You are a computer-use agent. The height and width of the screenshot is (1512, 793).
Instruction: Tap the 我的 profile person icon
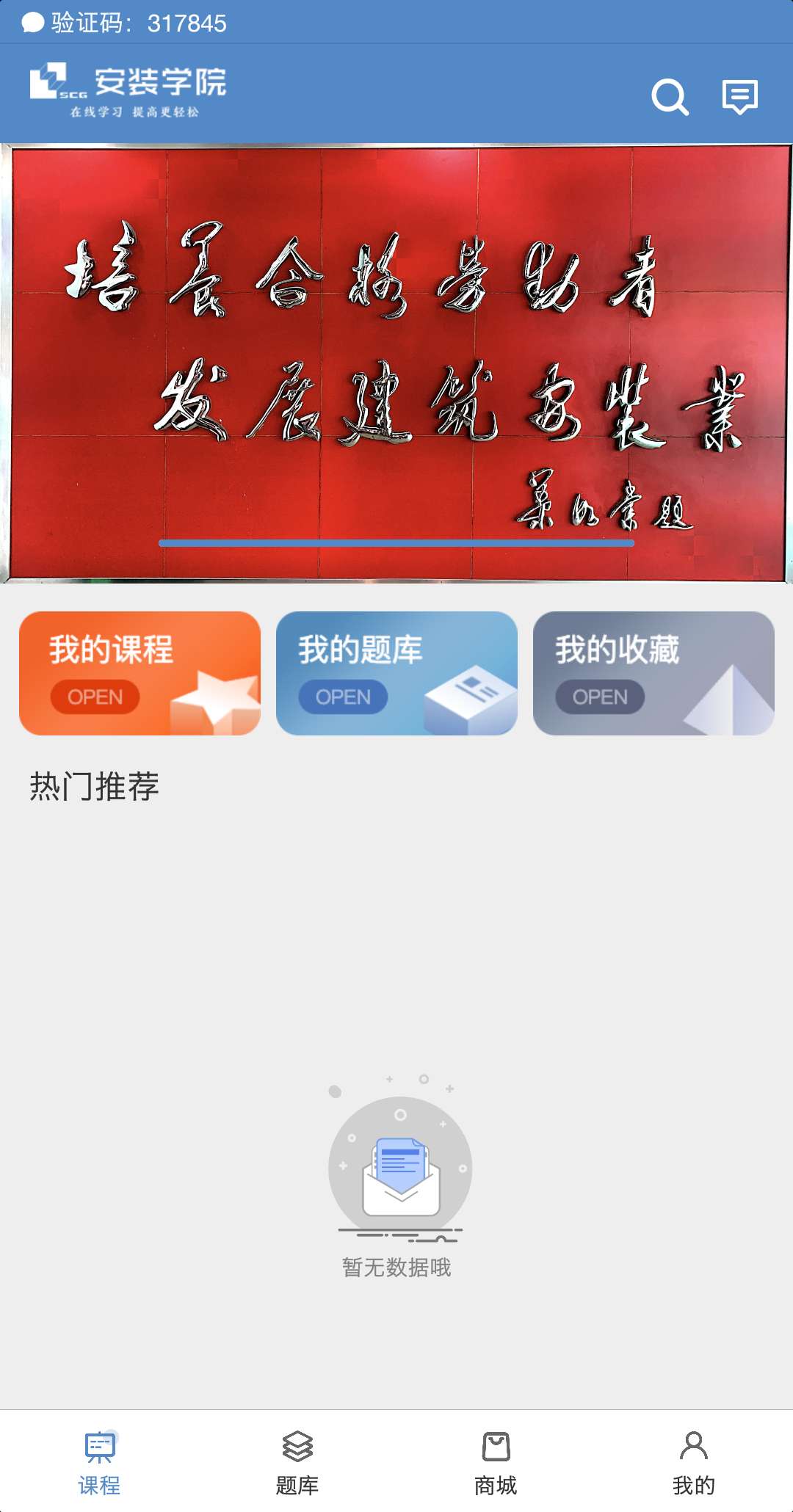[692, 1447]
